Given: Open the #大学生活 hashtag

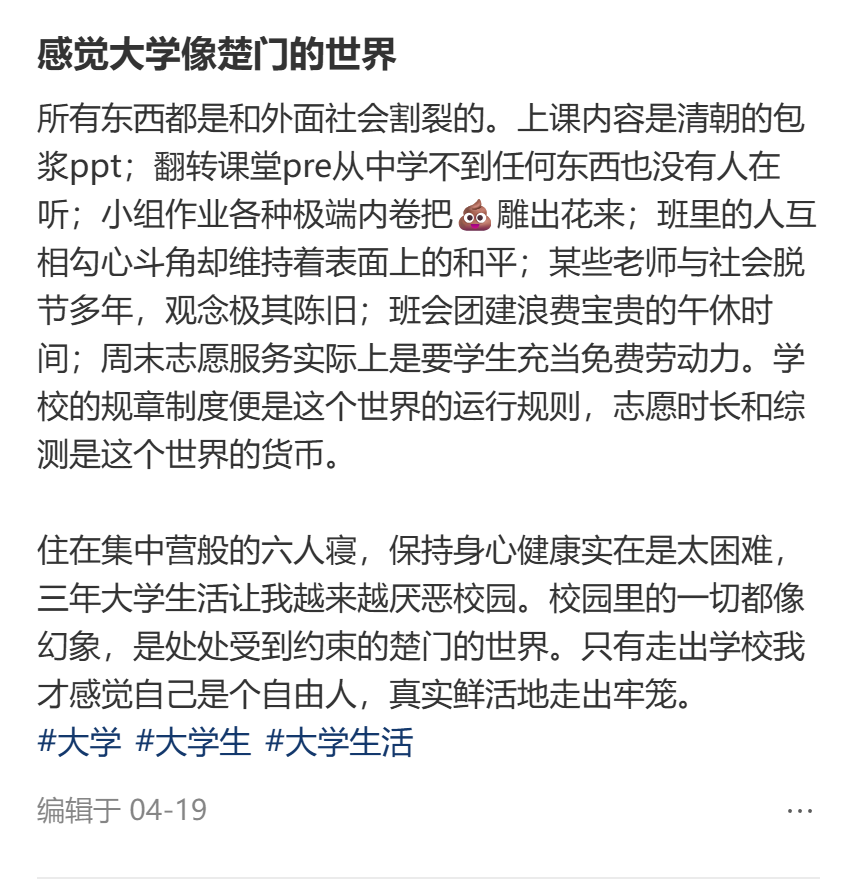Looking at the screenshot, I should (x=338, y=743).
